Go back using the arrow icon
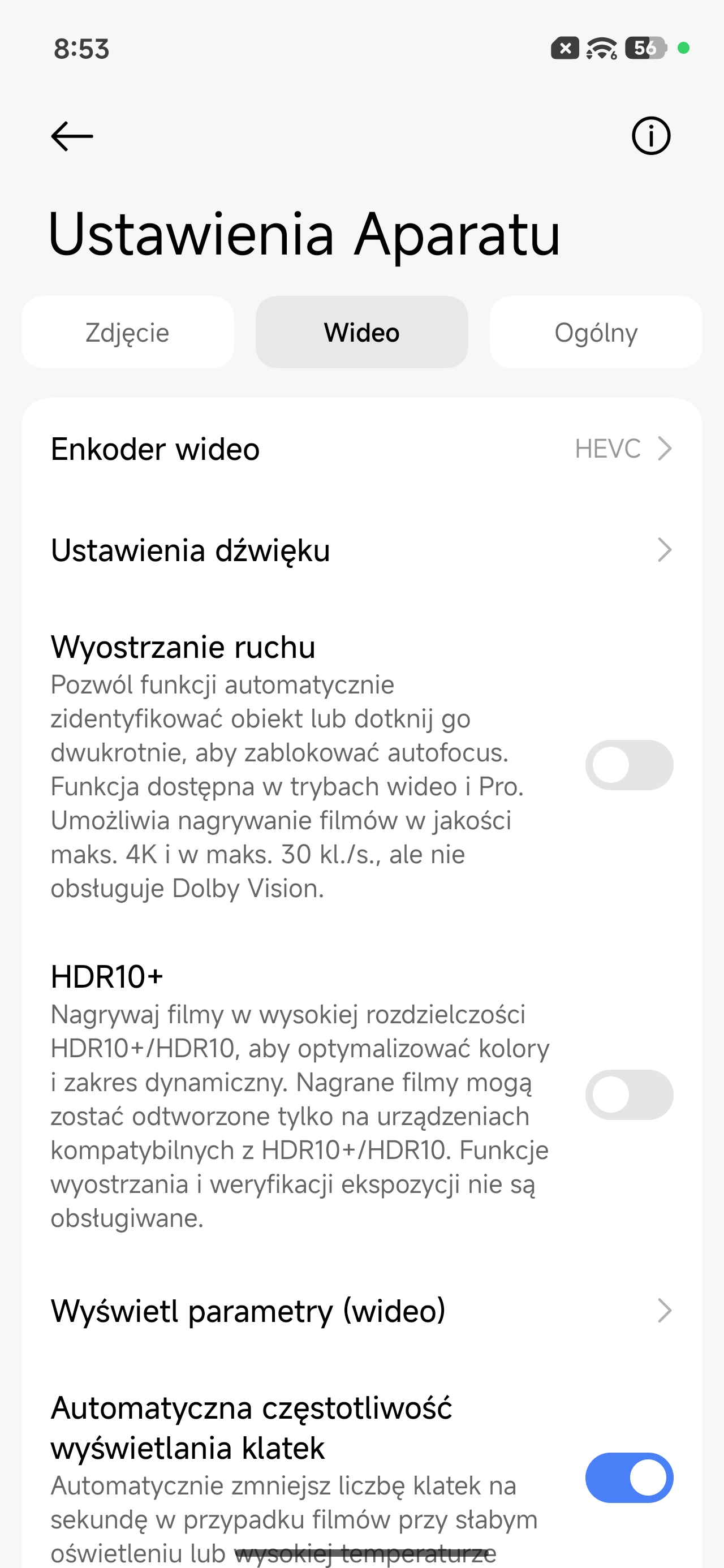 (x=72, y=136)
